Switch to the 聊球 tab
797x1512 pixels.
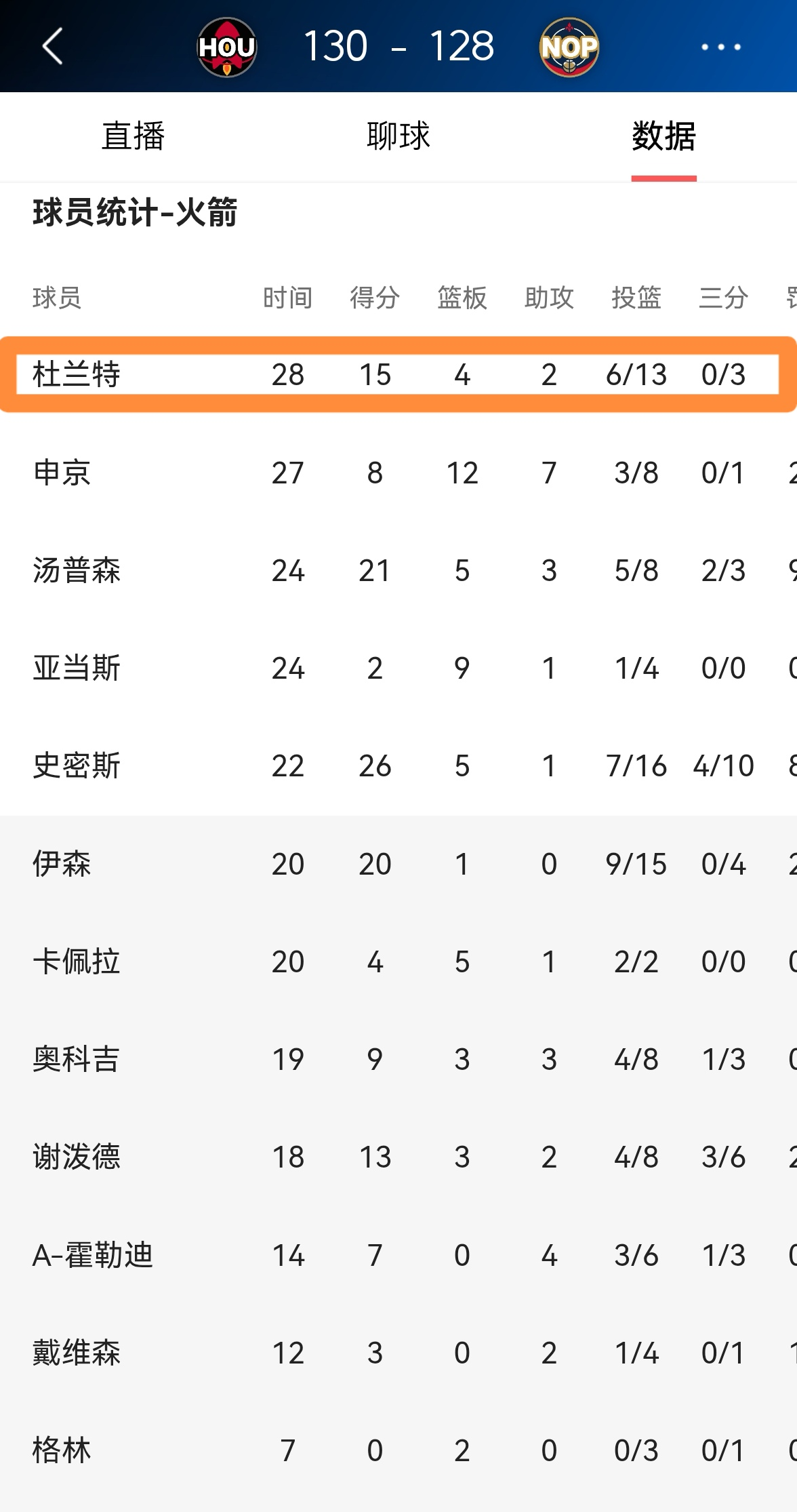point(398,136)
